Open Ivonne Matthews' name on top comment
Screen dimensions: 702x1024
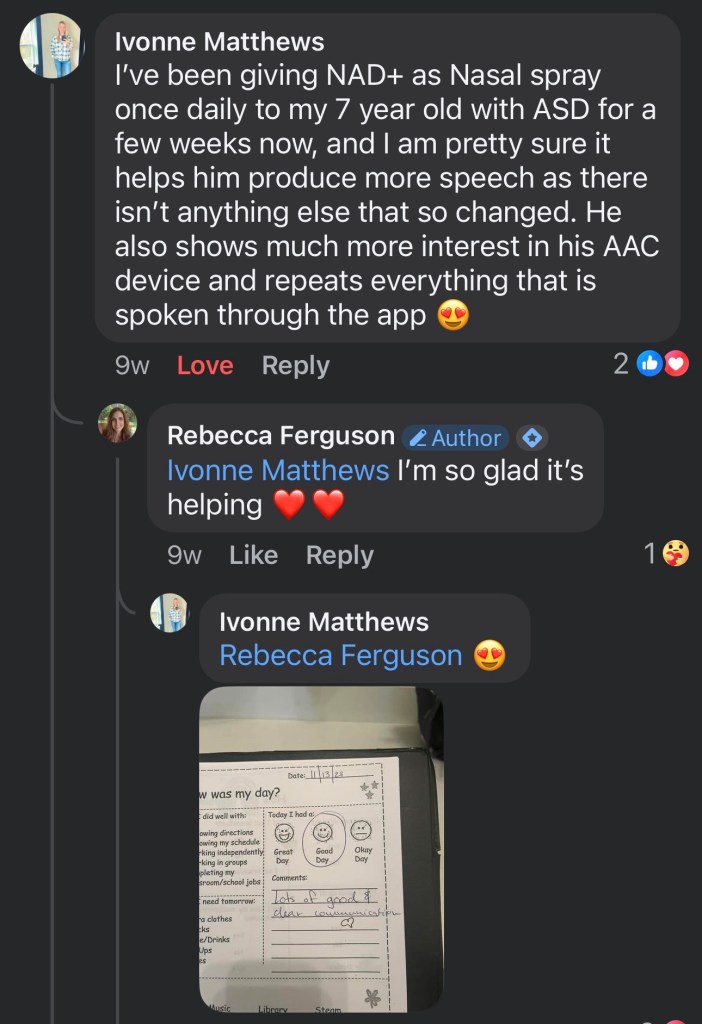click(220, 41)
